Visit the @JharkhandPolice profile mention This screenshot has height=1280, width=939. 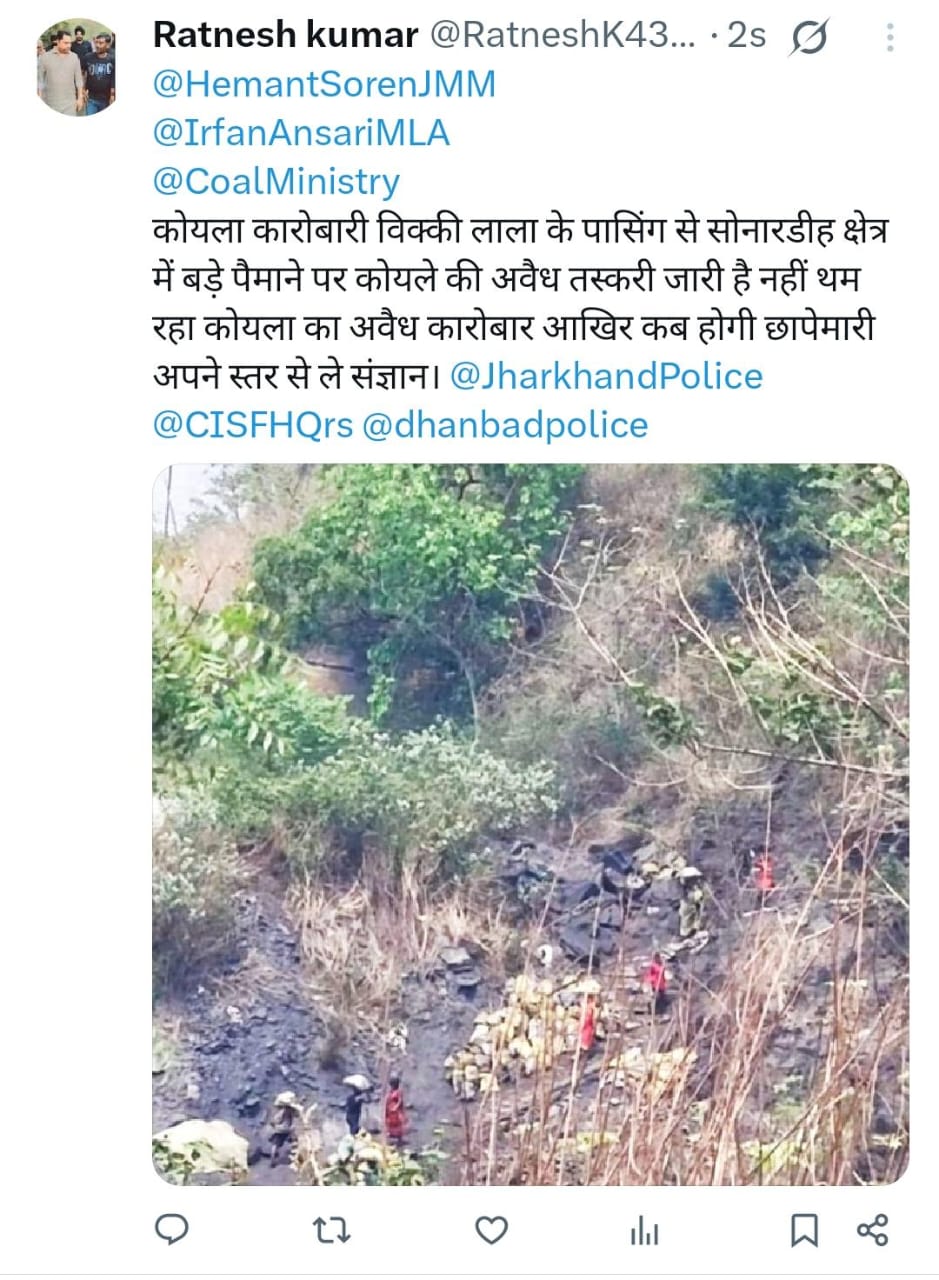607,376
